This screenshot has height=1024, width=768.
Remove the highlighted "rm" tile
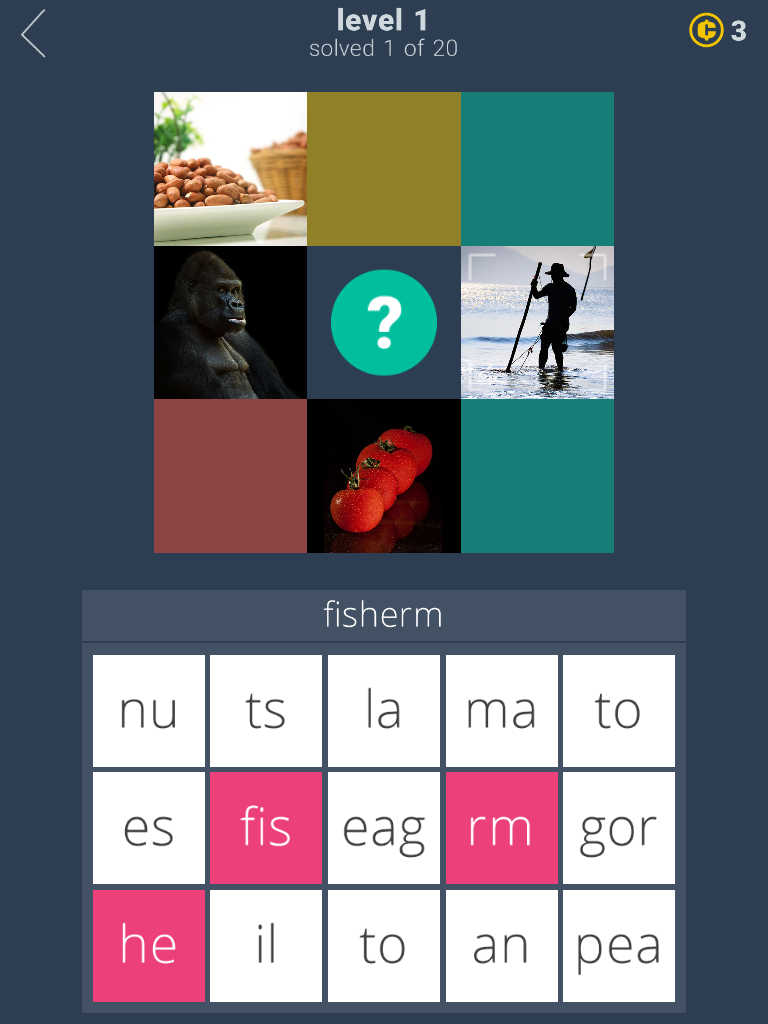pyautogui.click(x=501, y=828)
